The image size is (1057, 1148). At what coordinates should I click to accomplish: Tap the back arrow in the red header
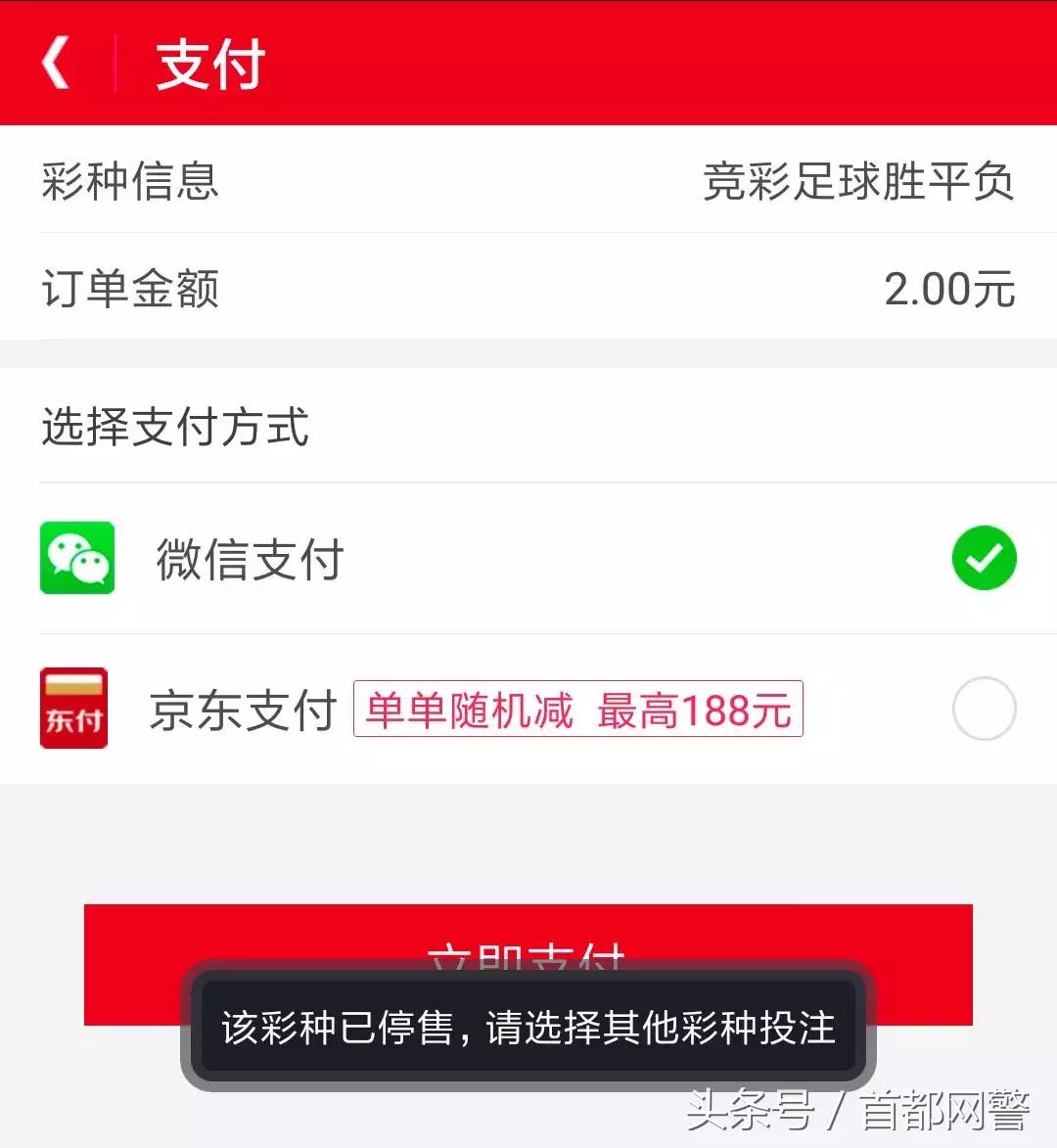tap(56, 63)
